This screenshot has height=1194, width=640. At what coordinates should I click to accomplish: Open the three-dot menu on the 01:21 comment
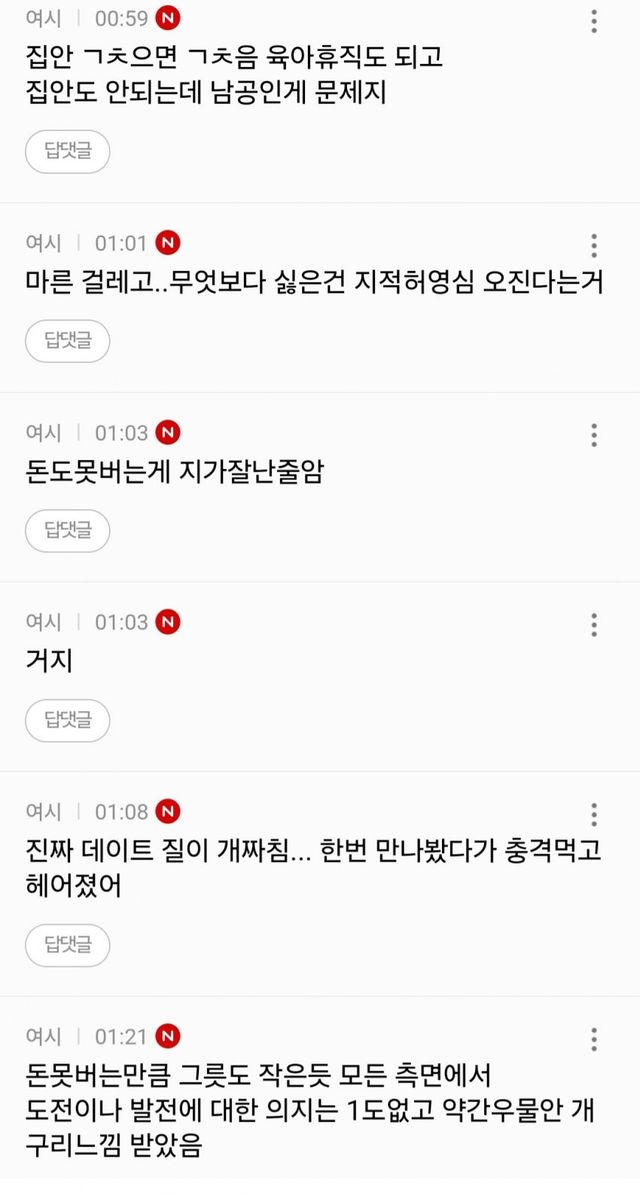click(x=594, y=1039)
